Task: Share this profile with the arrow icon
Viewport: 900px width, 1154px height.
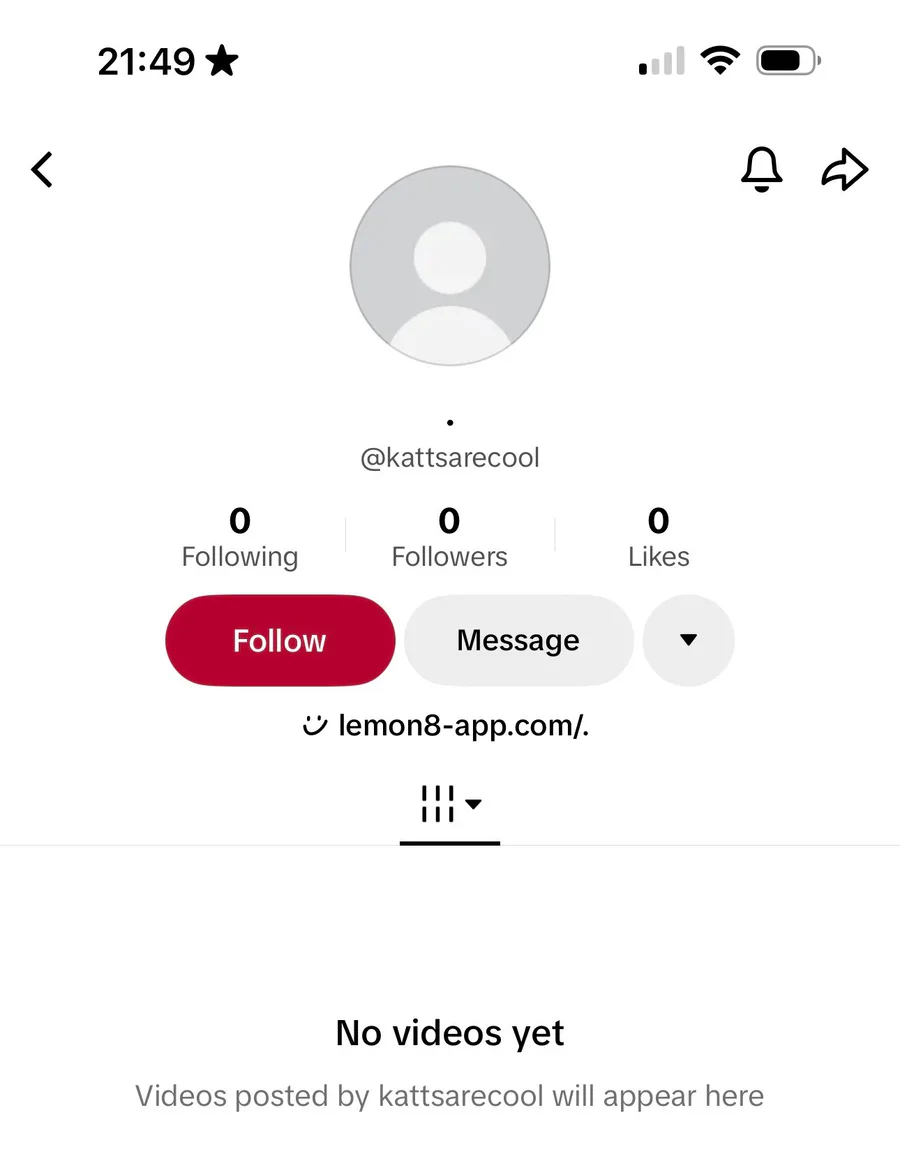Action: coord(845,169)
